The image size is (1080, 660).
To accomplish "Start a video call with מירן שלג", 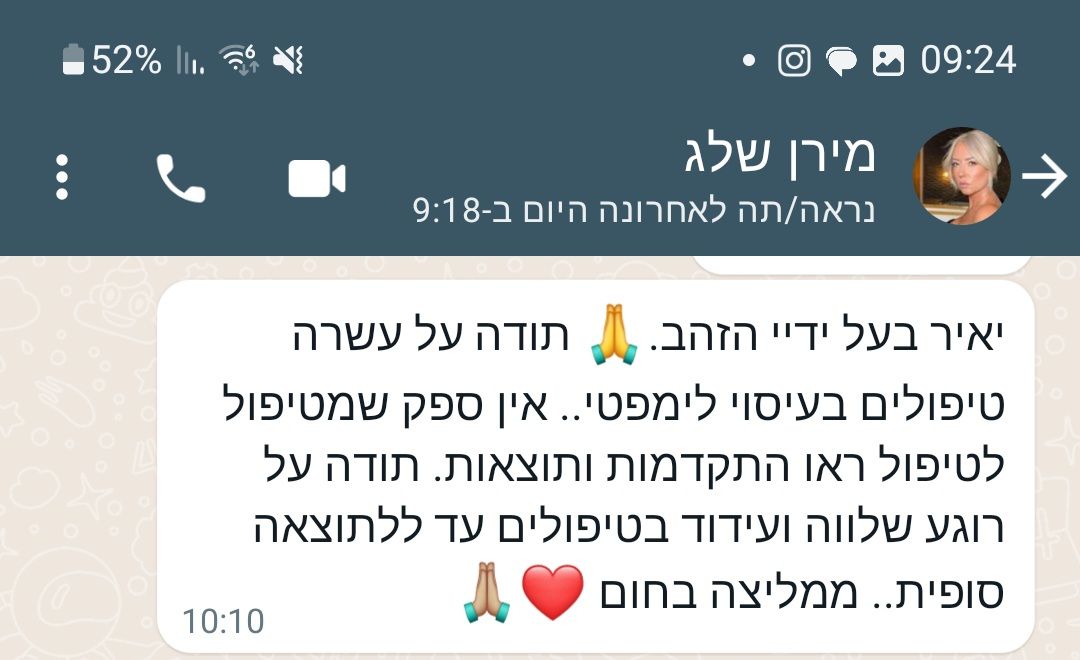I will click(x=317, y=179).
